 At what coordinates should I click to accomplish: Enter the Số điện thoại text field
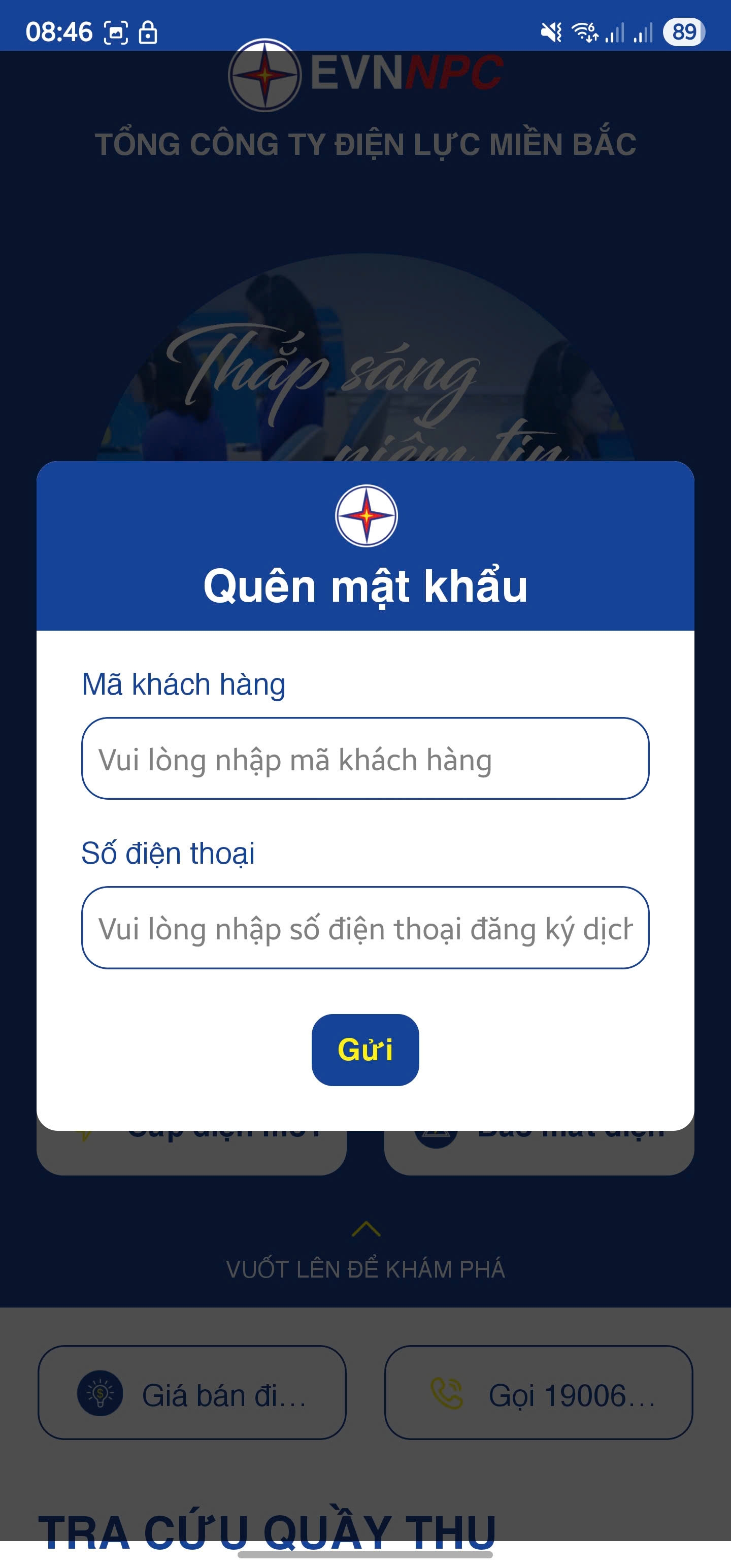(365, 928)
